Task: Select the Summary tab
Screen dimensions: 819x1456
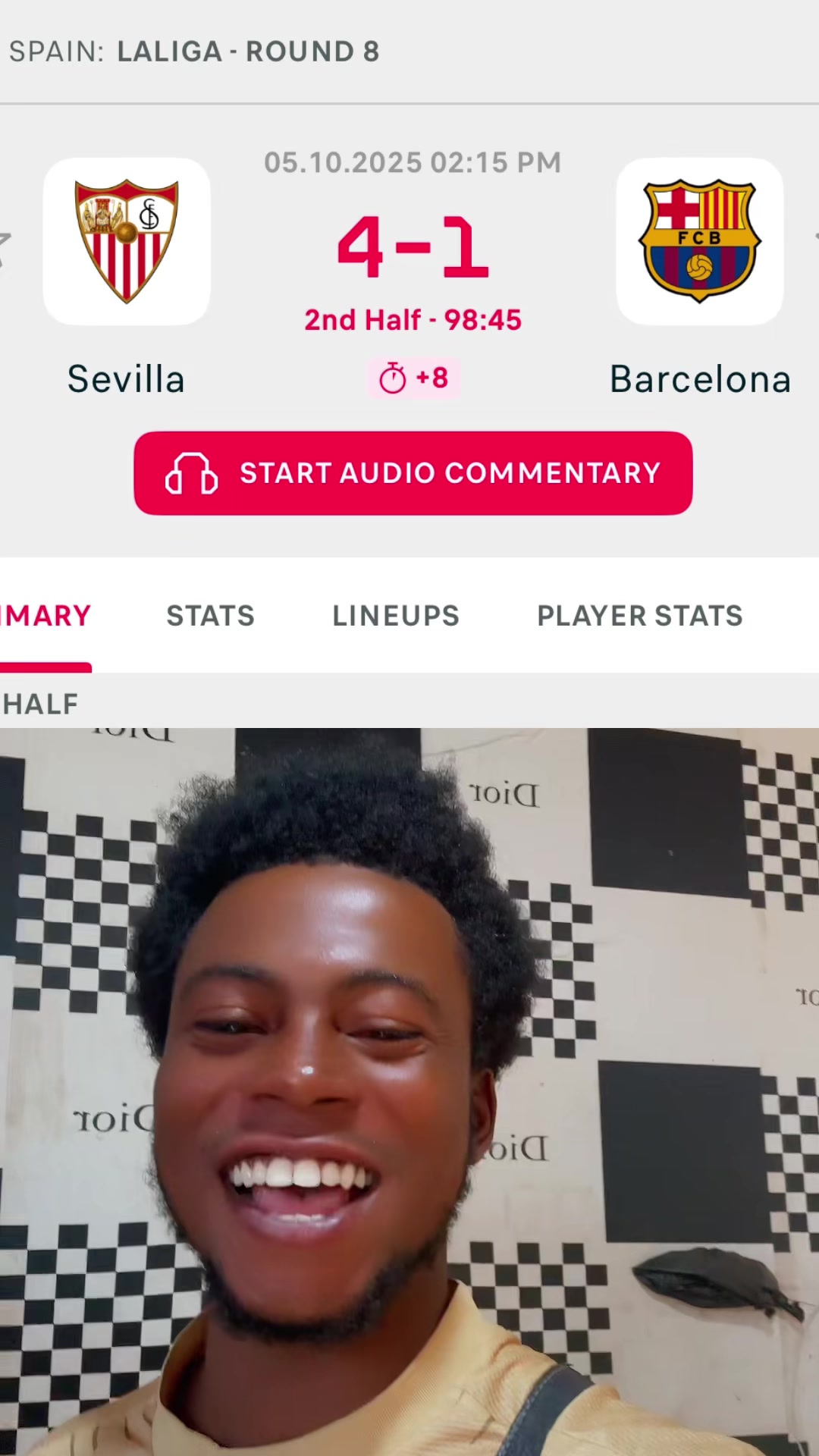Action: [45, 616]
